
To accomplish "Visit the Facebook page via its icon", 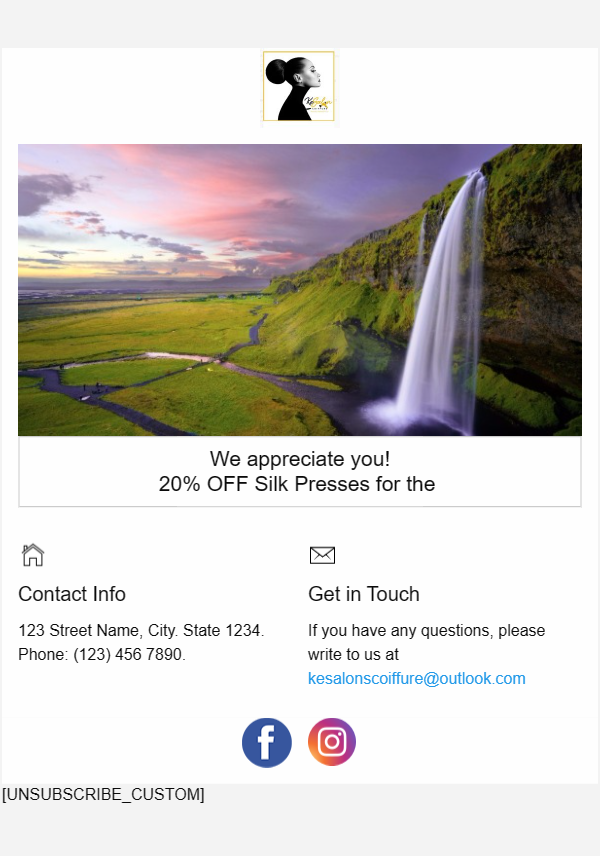I will [267, 743].
